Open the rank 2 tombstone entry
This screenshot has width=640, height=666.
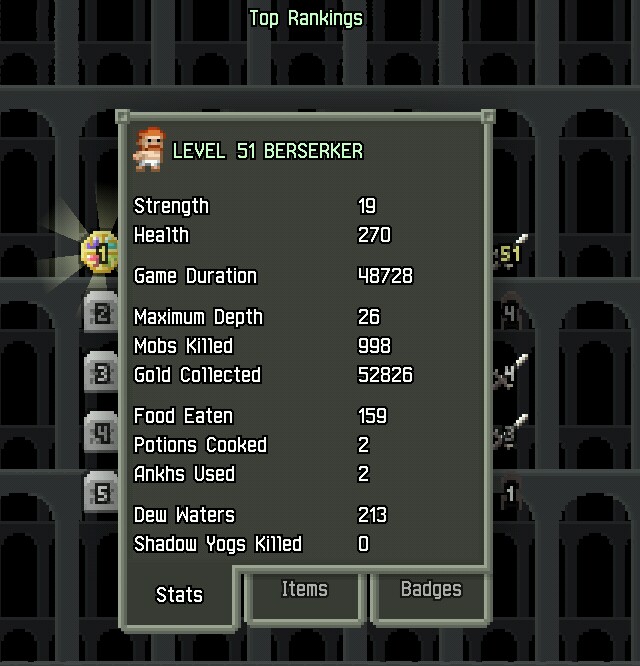click(x=101, y=314)
